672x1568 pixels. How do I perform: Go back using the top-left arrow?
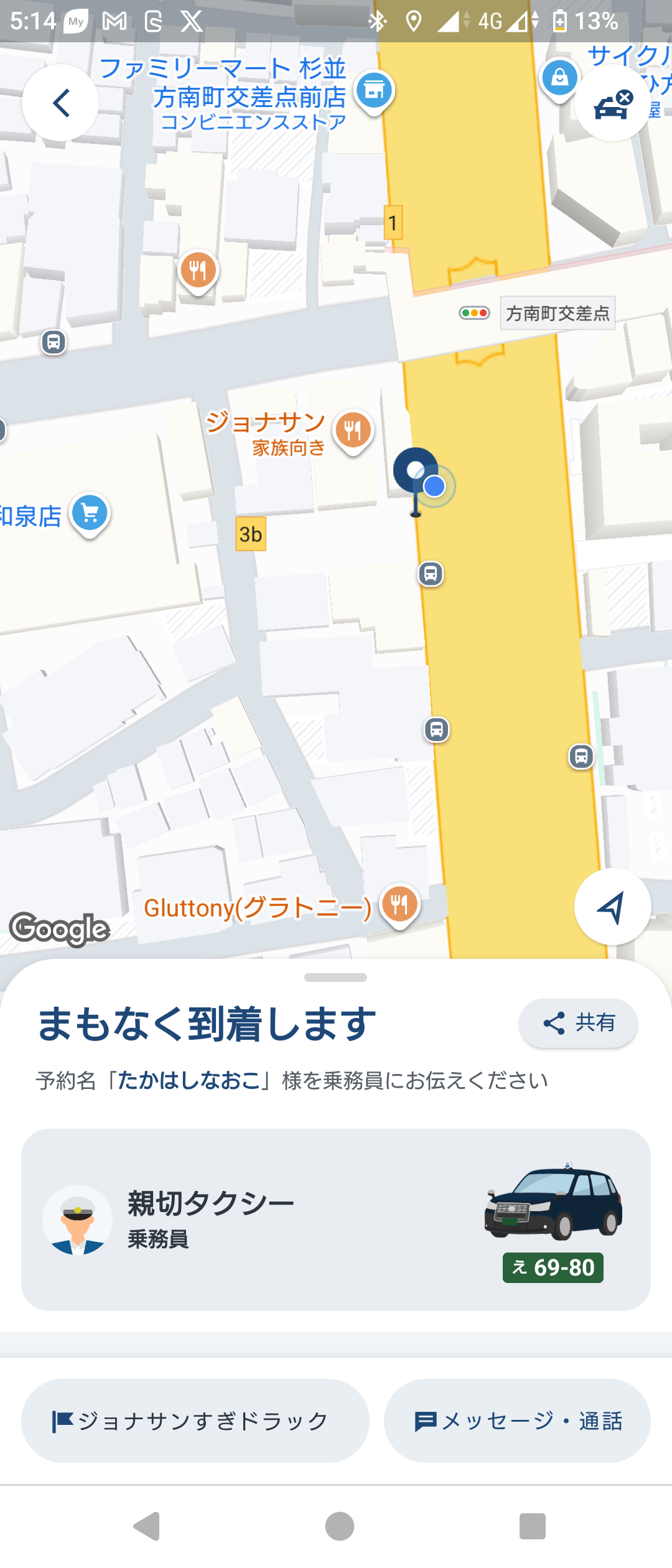[x=60, y=103]
